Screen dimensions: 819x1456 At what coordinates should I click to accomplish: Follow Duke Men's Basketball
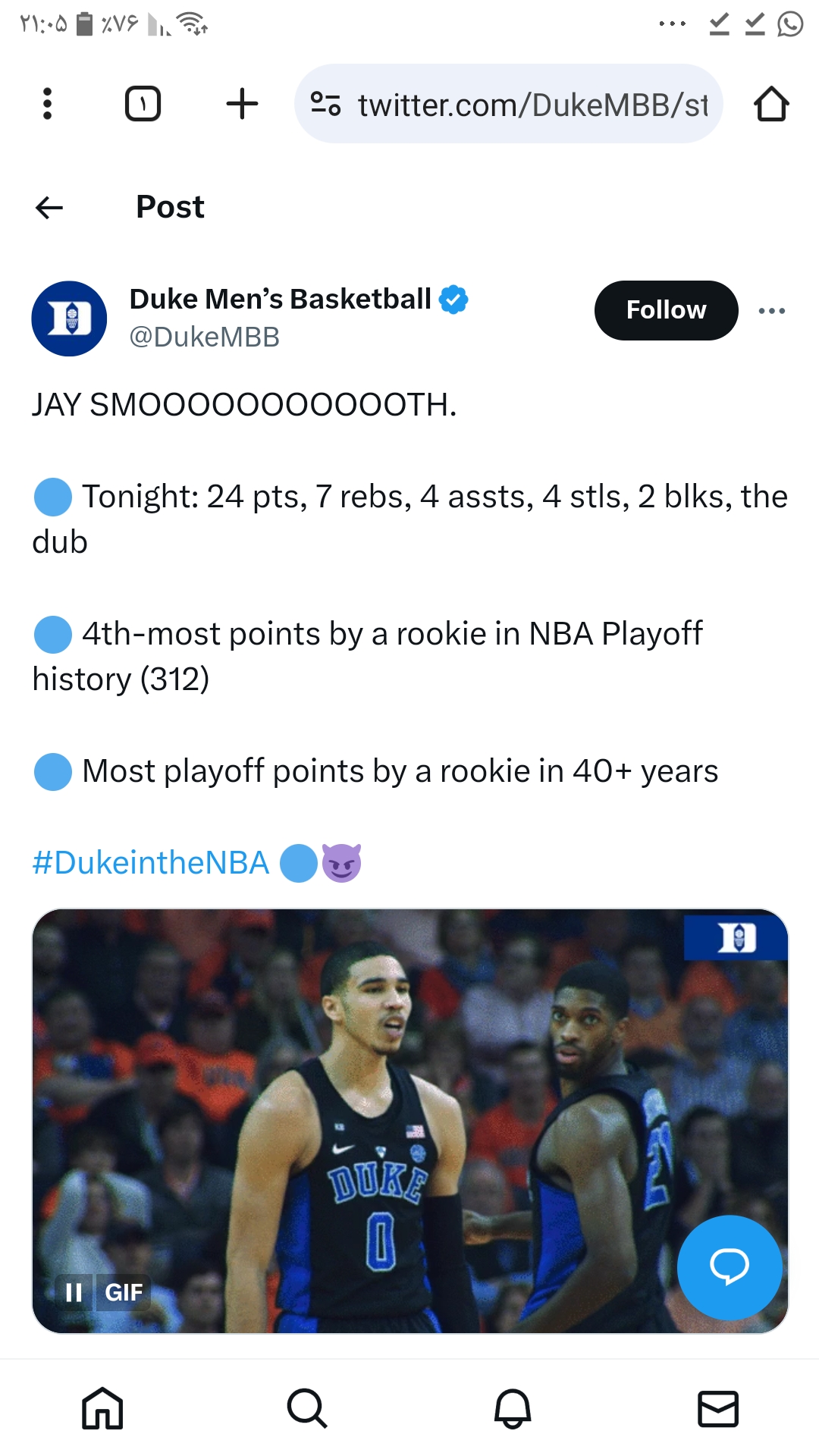666,310
